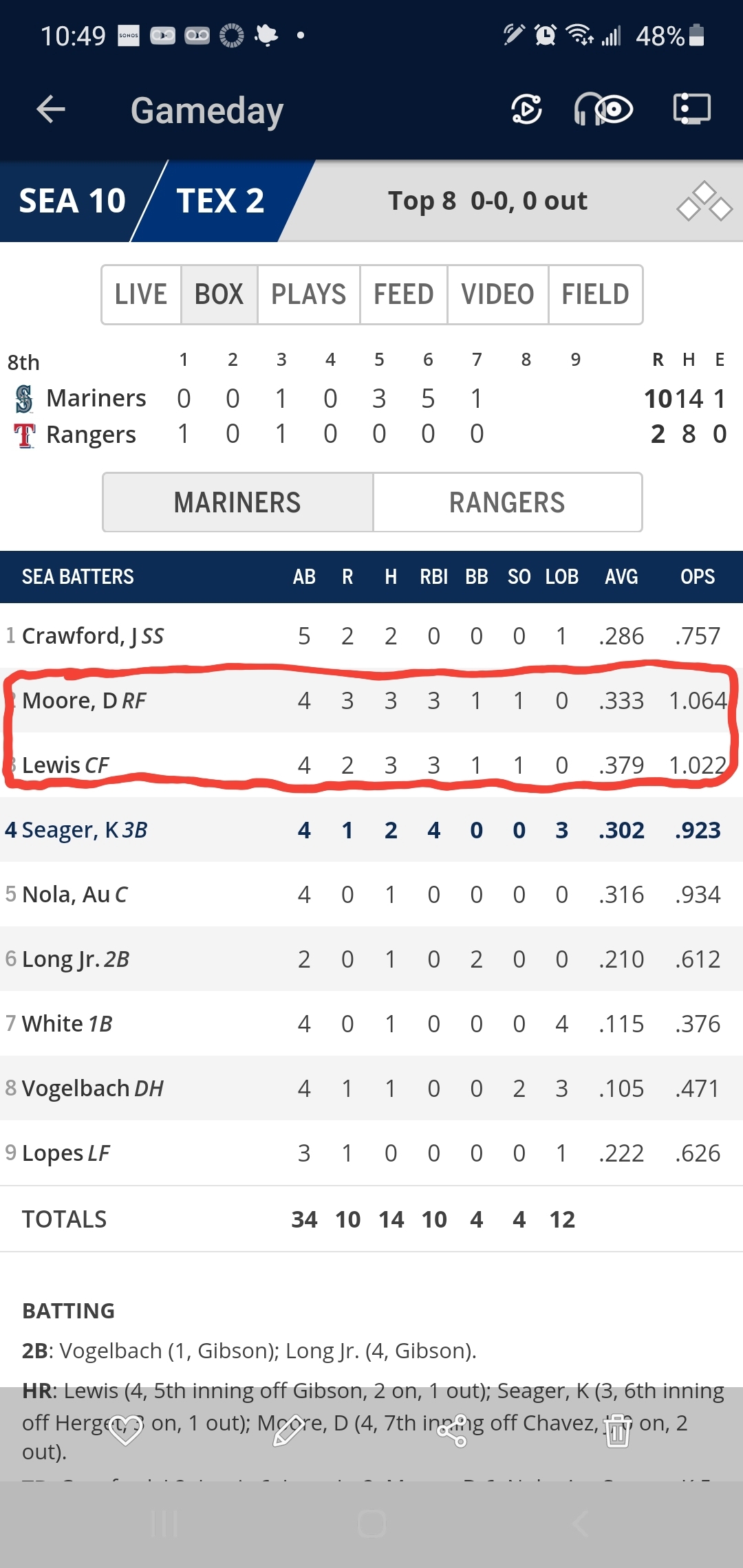Switch to the LIVE tab
The width and height of the screenshot is (743, 1568).
141,294
